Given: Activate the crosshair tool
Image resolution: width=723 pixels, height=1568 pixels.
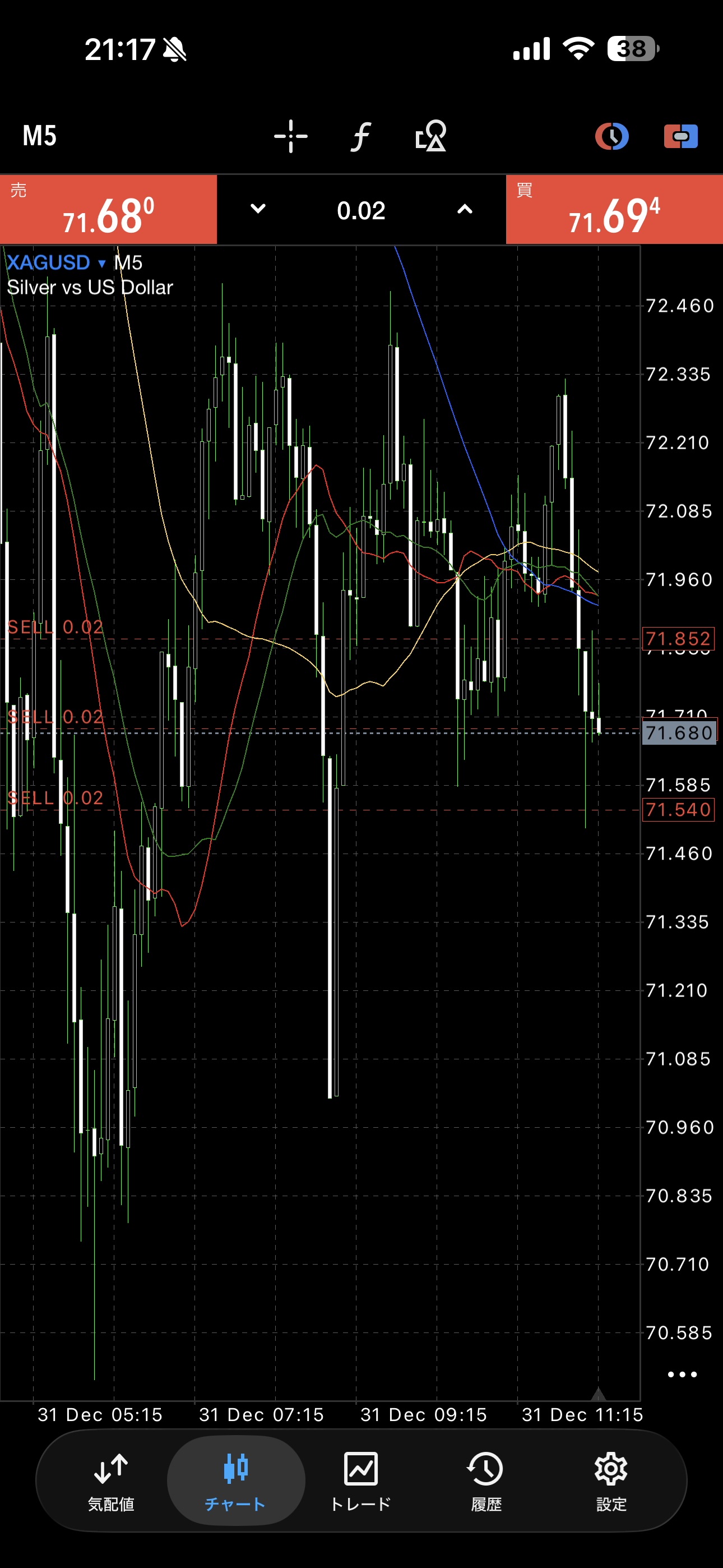Looking at the screenshot, I should click(291, 136).
